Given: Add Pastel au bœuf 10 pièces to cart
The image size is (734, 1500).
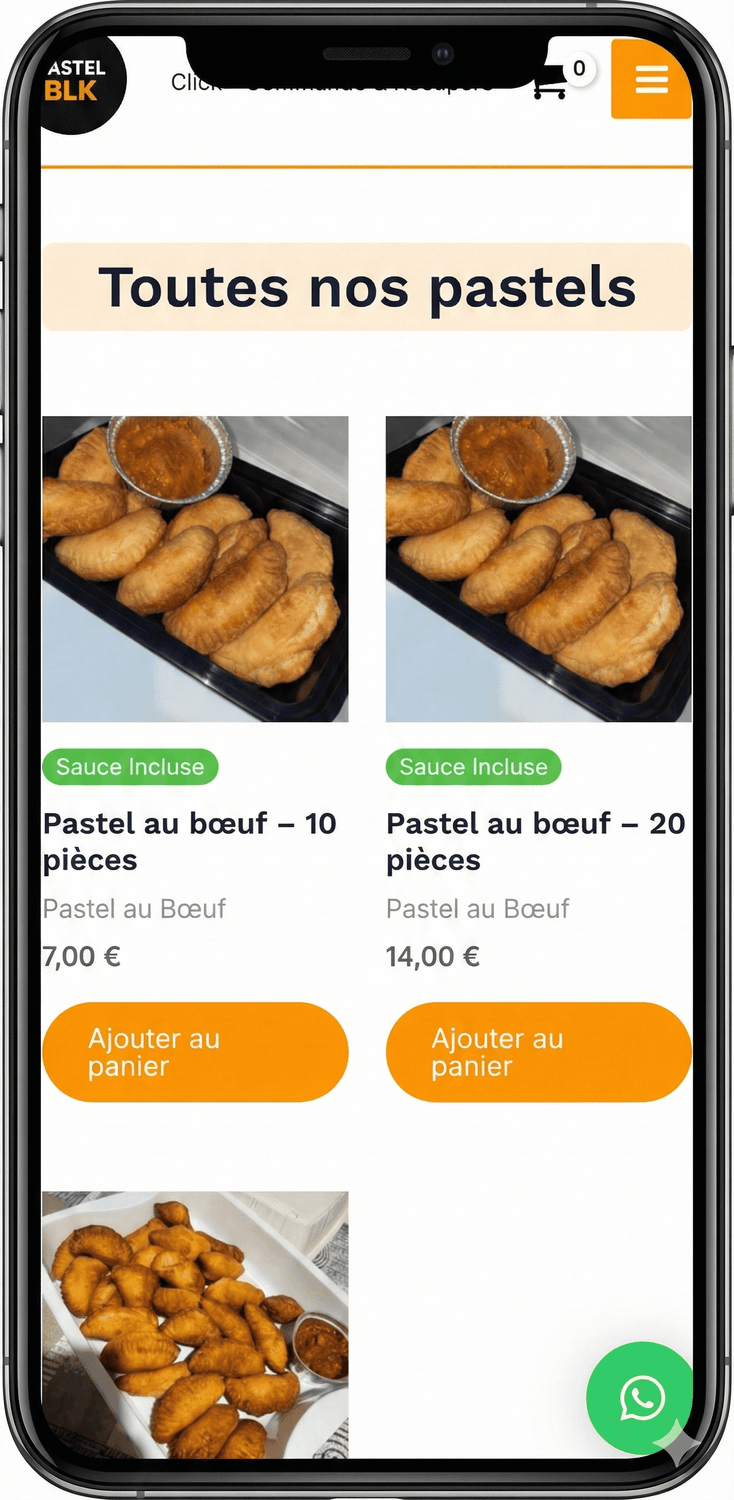Looking at the screenshot, I should tap(195, 1052).
